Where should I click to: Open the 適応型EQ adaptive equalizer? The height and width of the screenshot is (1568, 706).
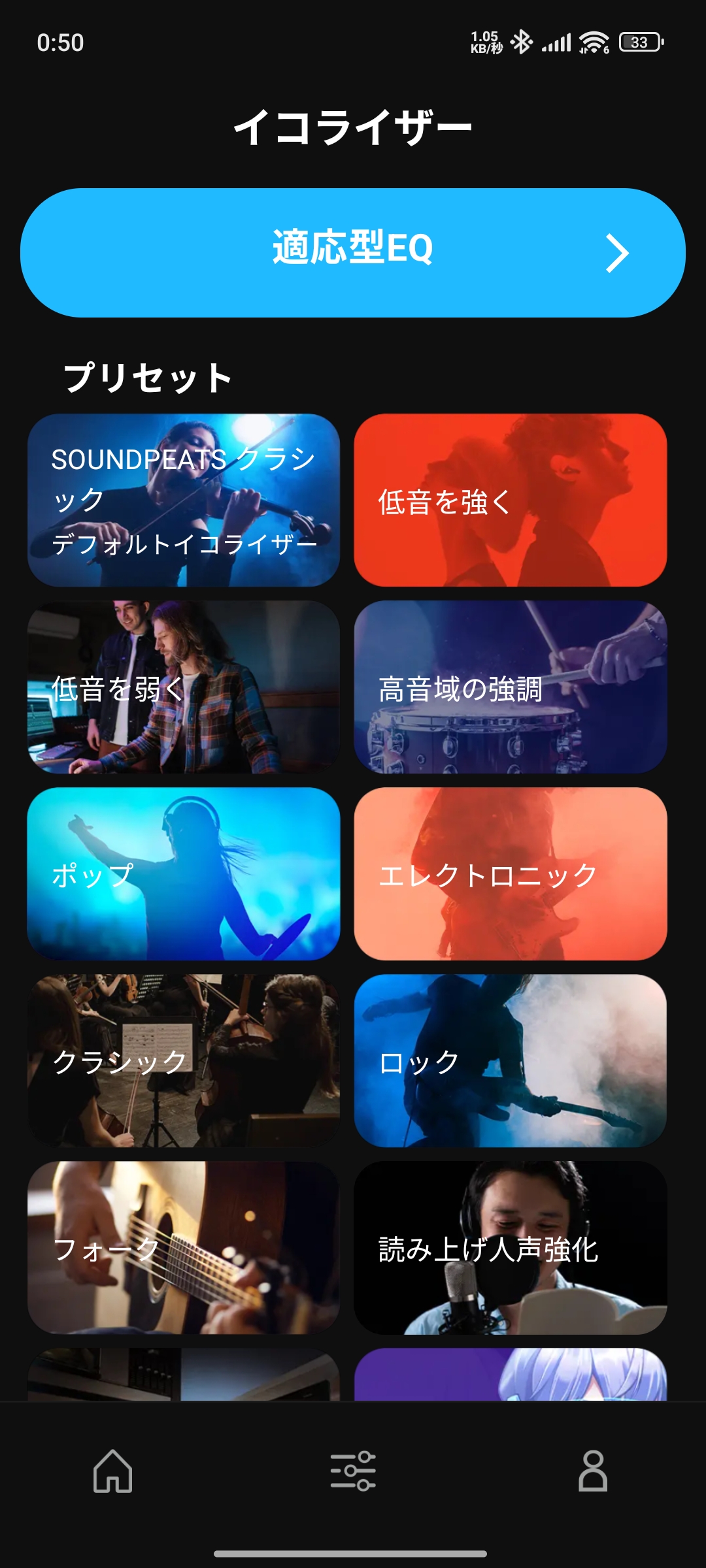coord(353,252)
